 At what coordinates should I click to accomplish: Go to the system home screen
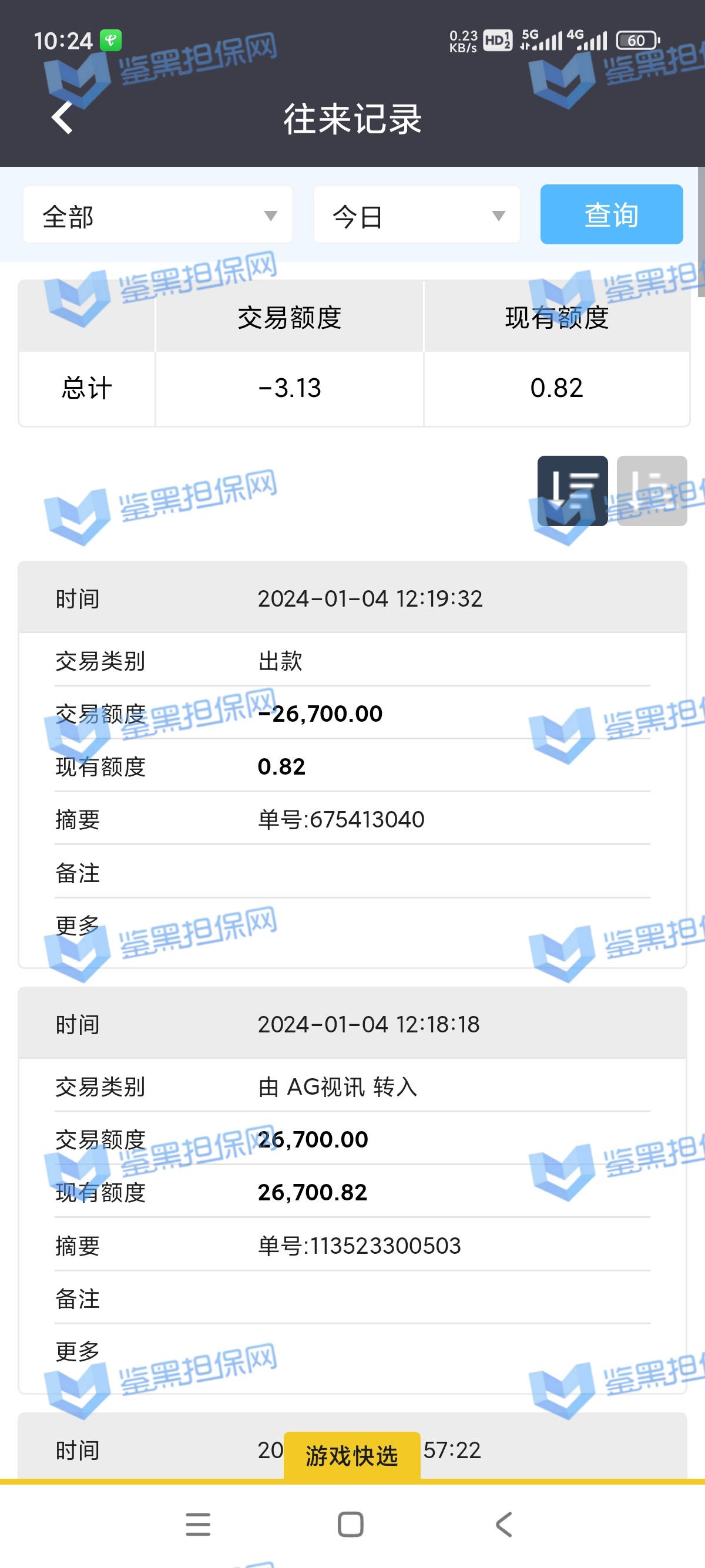pyautogui.click(x=351, y=1524)
